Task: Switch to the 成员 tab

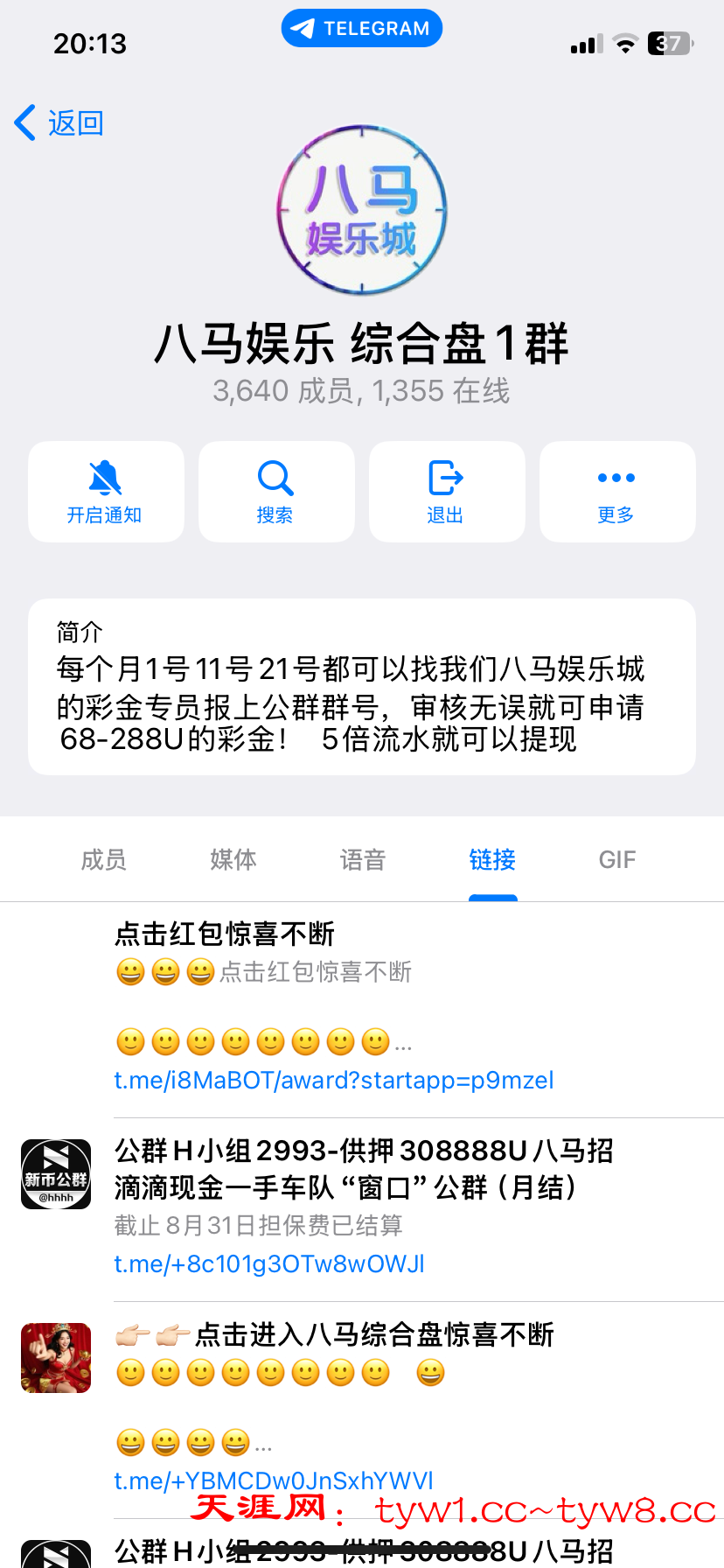Action: tap(104, 860)
